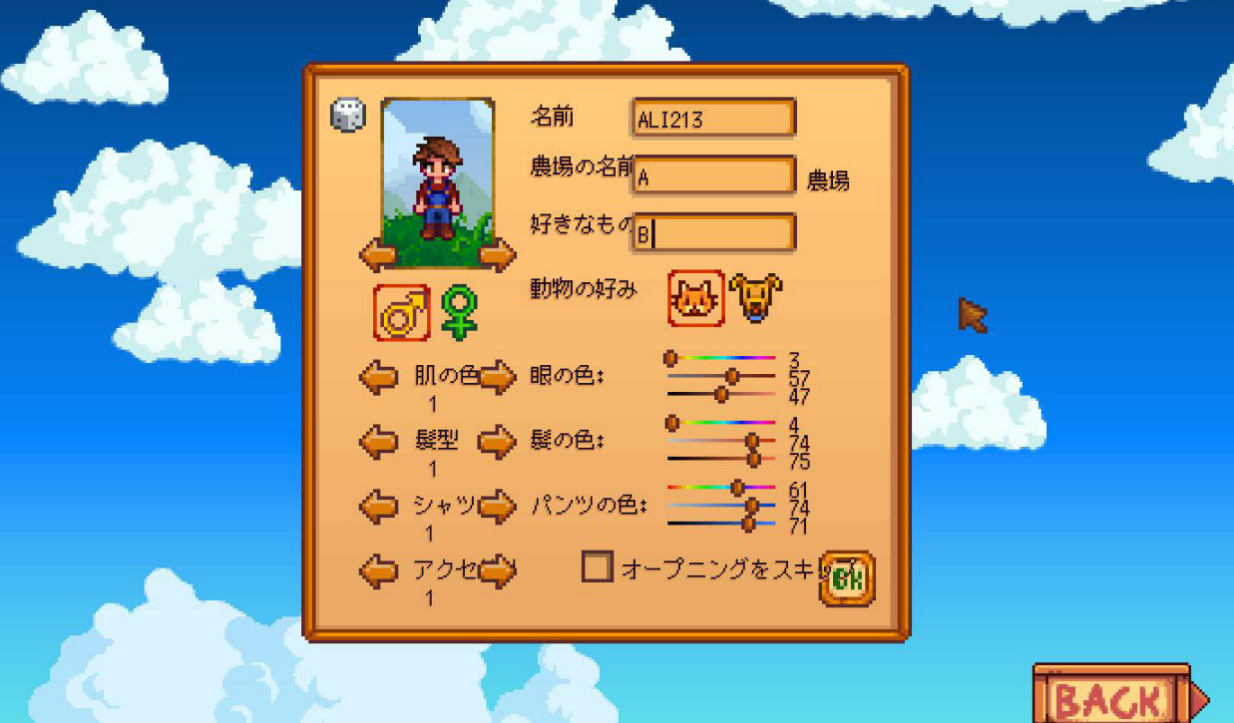1234x723 pixels.
Task: Pick the dog as preferred animal
Action: pyautogui.click(x=755, y=298)
